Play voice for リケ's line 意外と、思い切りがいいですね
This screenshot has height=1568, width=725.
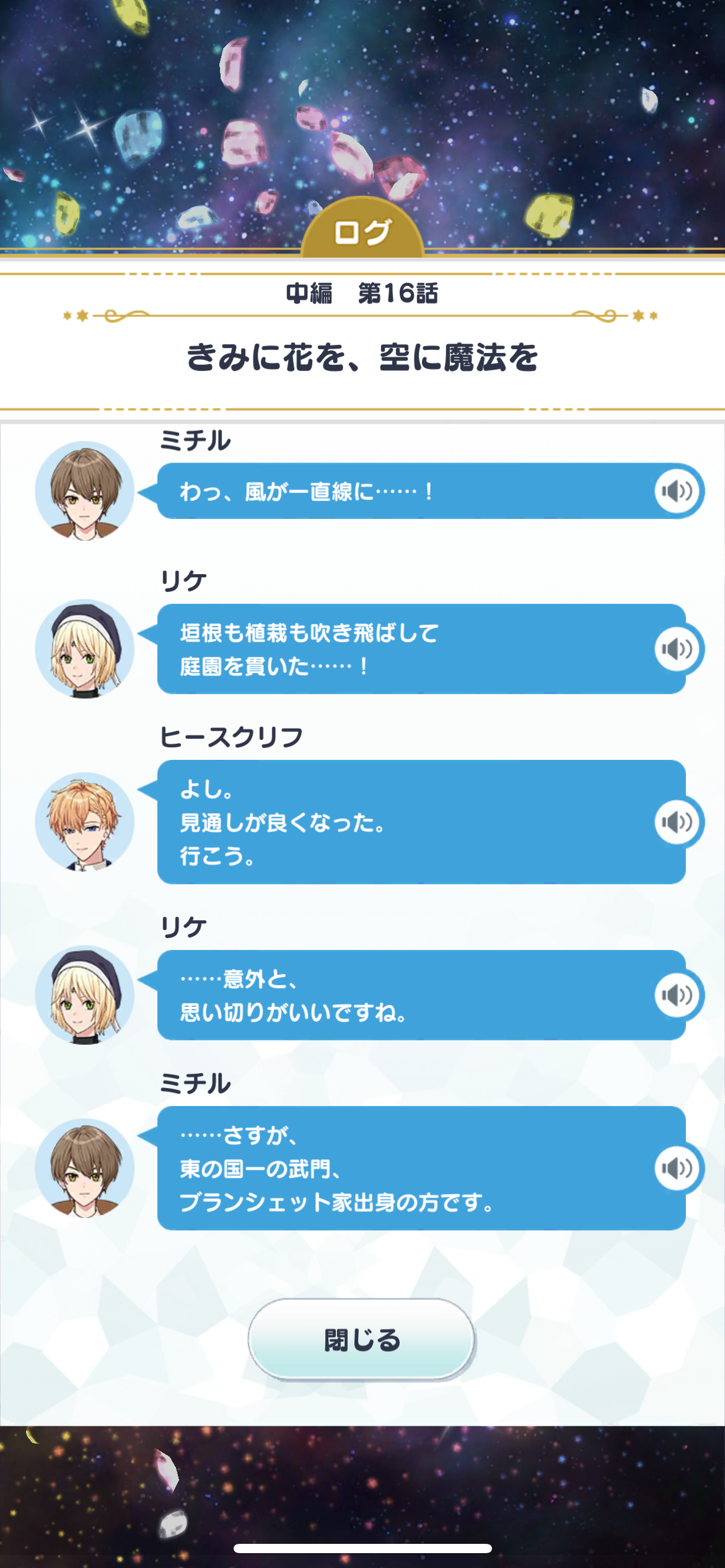tap(677, 995)
